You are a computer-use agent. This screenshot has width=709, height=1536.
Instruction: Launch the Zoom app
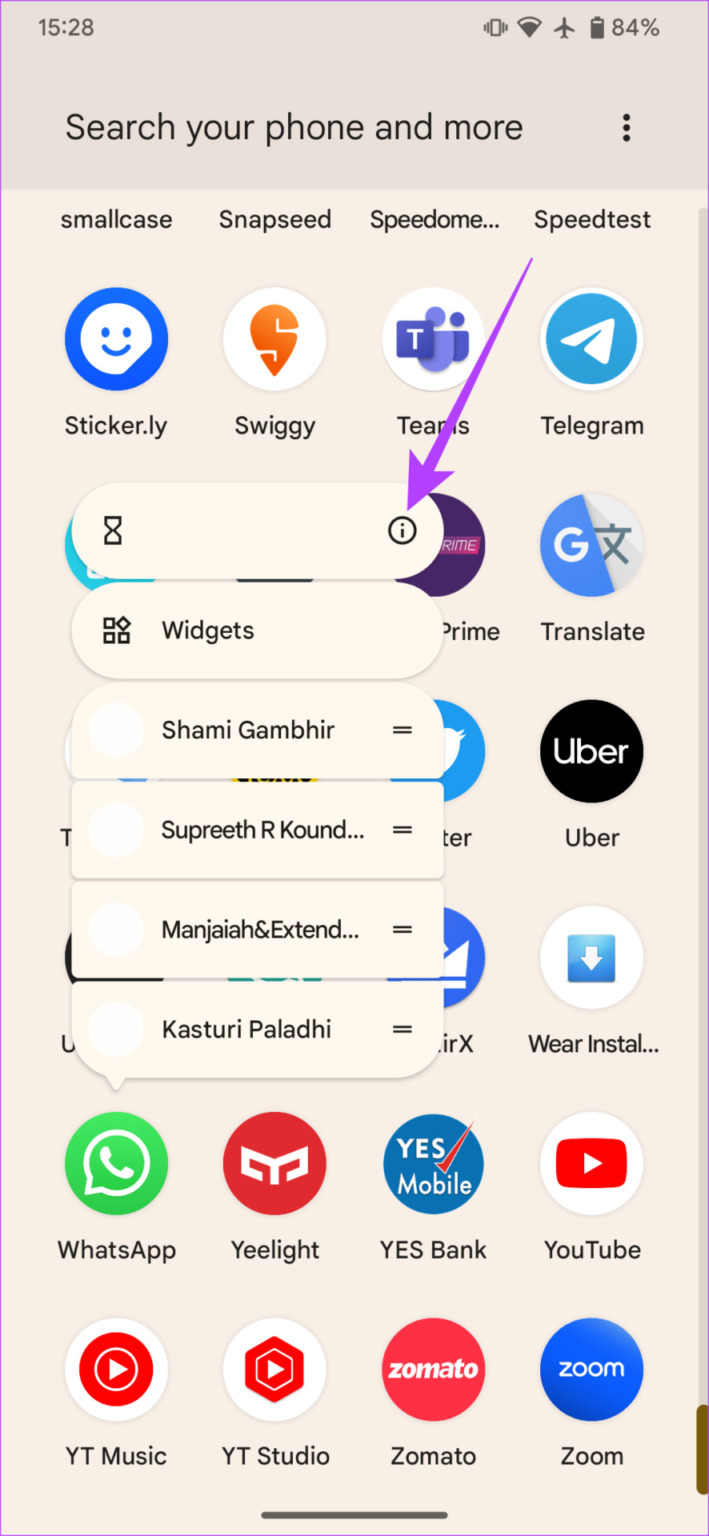(592, 1370)
